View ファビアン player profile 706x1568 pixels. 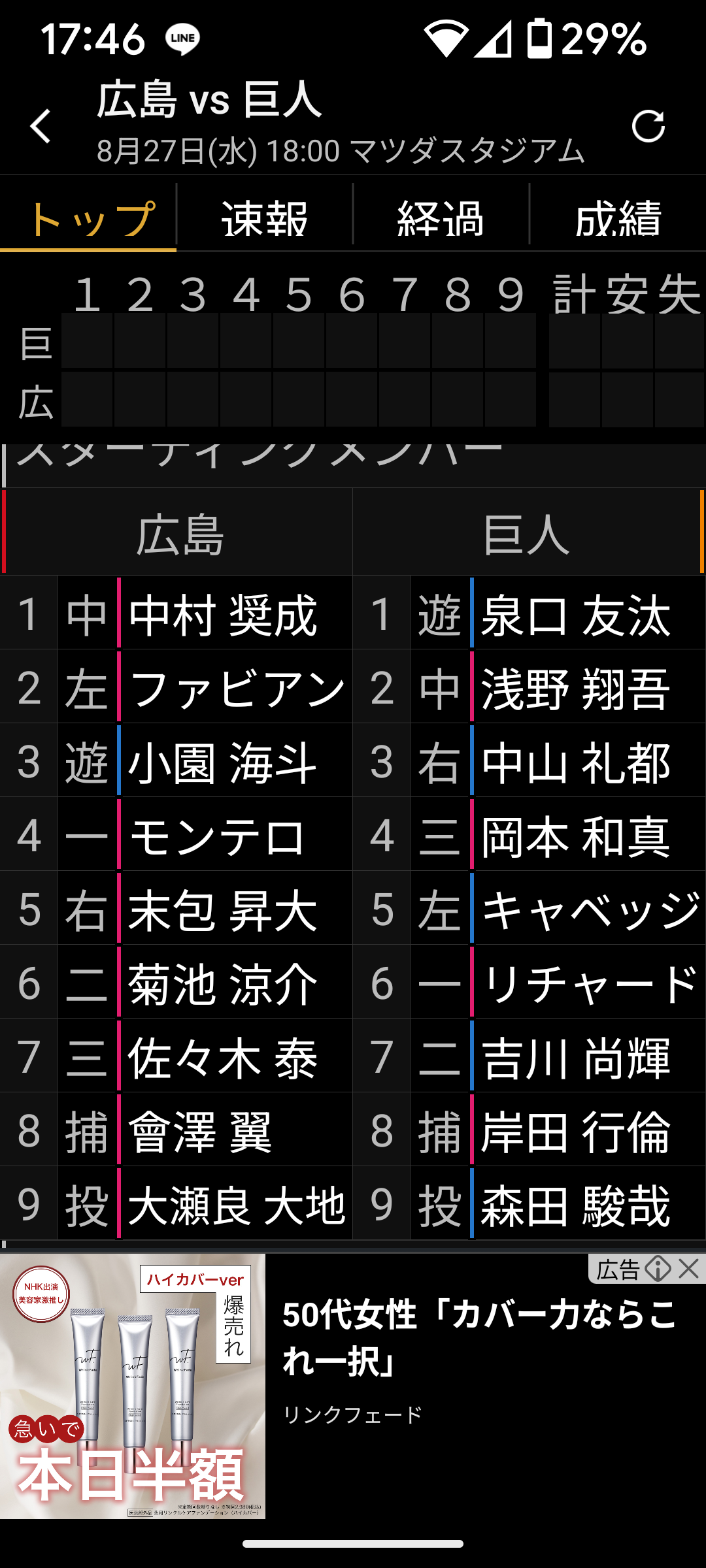click(x=237, y=689)
